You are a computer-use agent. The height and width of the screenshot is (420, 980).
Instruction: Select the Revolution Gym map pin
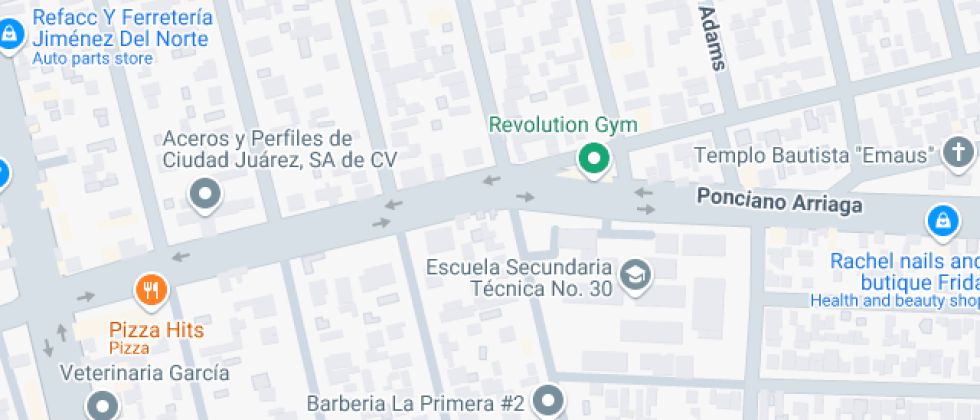595,158
